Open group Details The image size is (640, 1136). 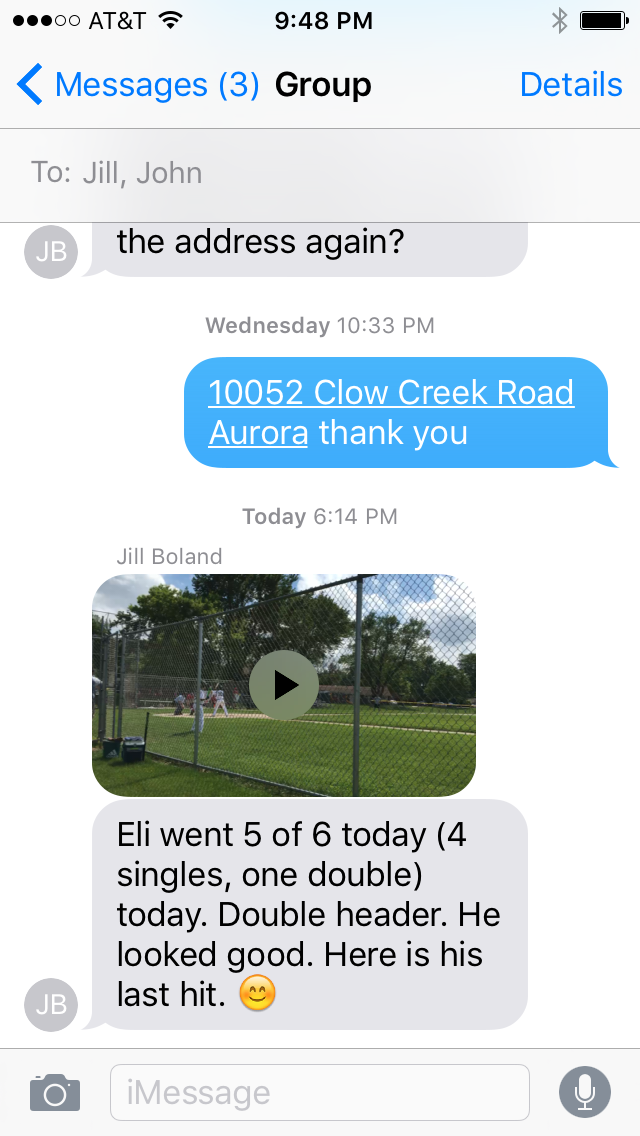pos(571,85)
